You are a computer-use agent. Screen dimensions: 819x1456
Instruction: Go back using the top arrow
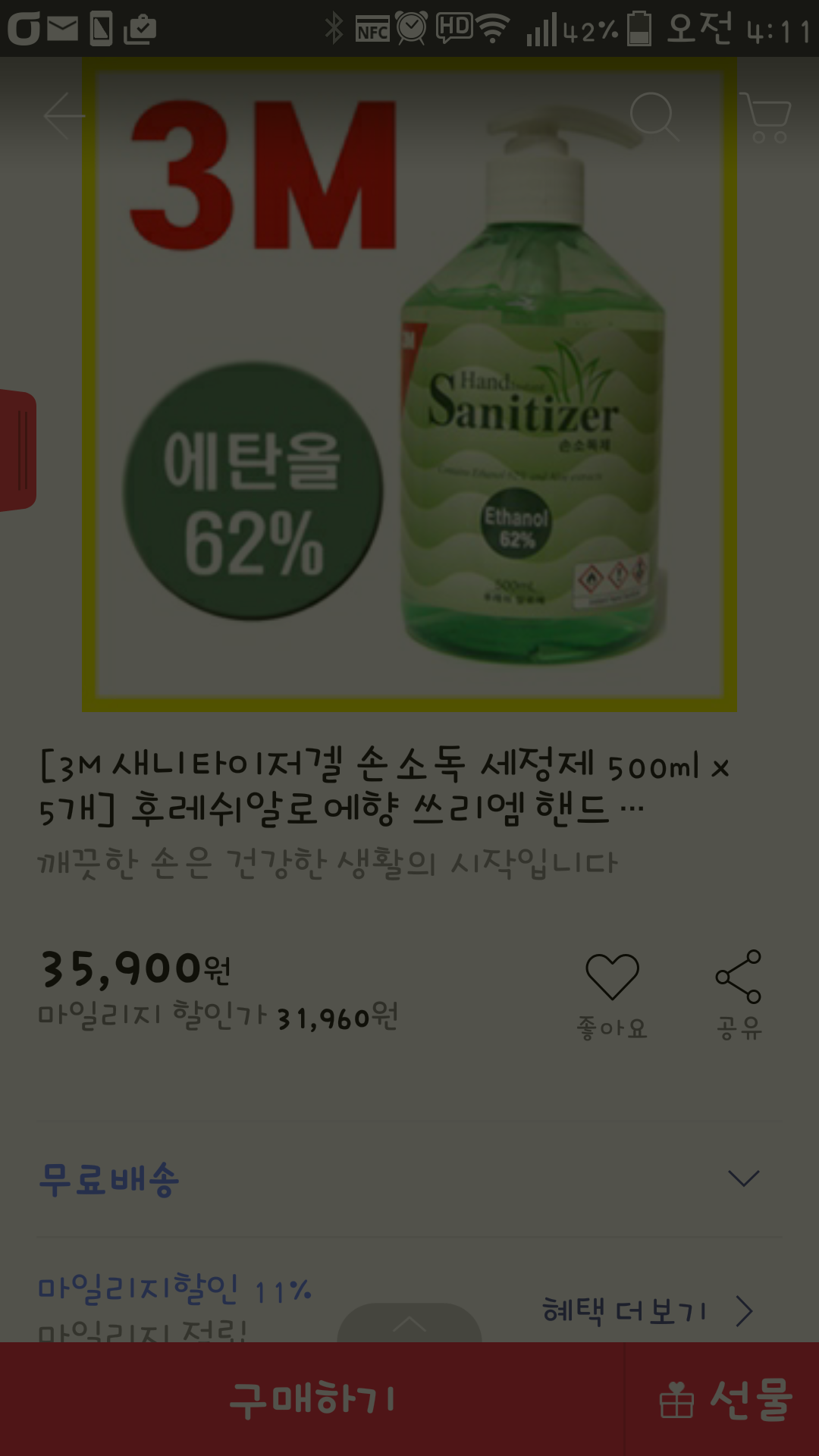tap(64, 116)
